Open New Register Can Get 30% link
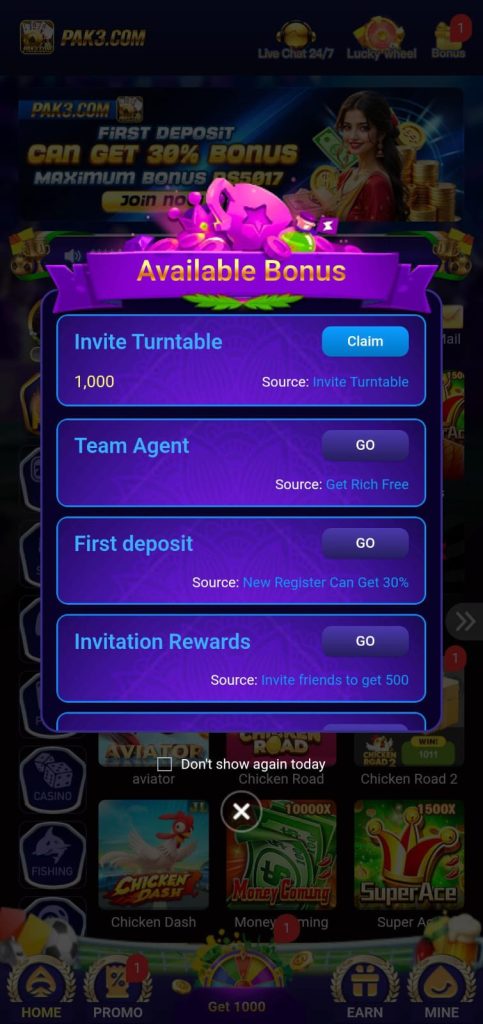 tap(326, 582)
